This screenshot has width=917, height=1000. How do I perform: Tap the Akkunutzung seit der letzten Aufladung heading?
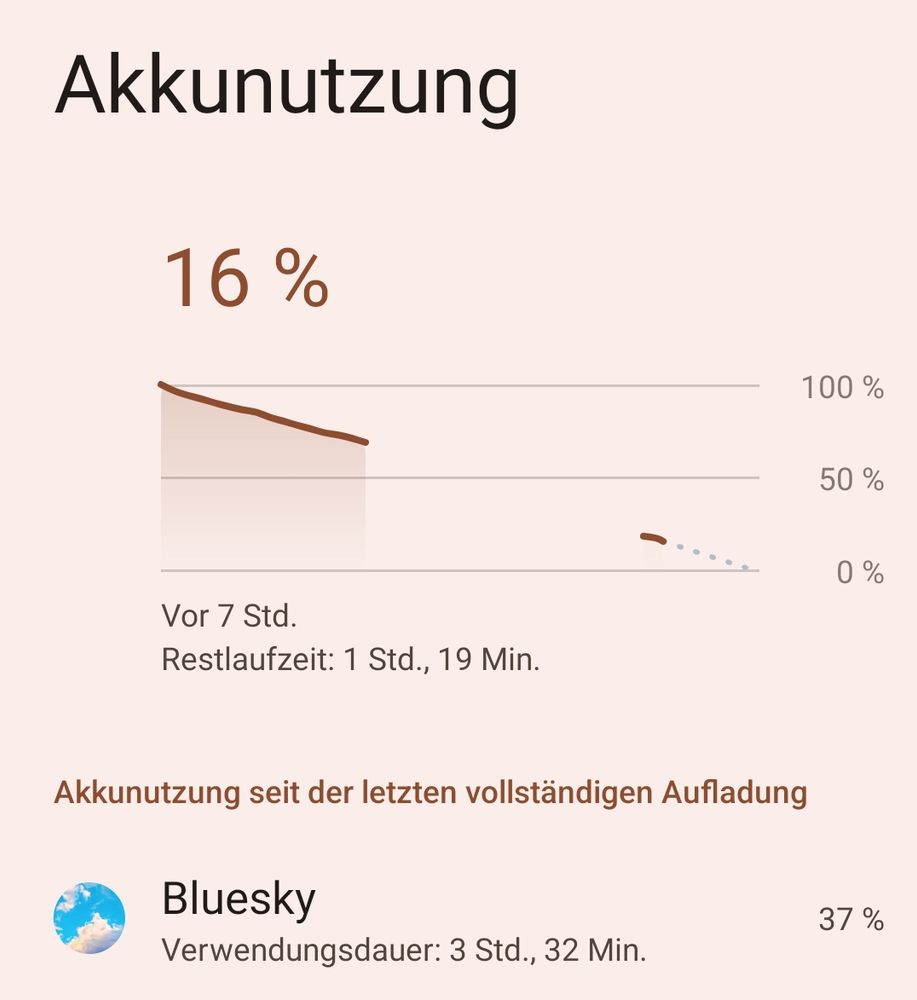(x=430, y=793)
